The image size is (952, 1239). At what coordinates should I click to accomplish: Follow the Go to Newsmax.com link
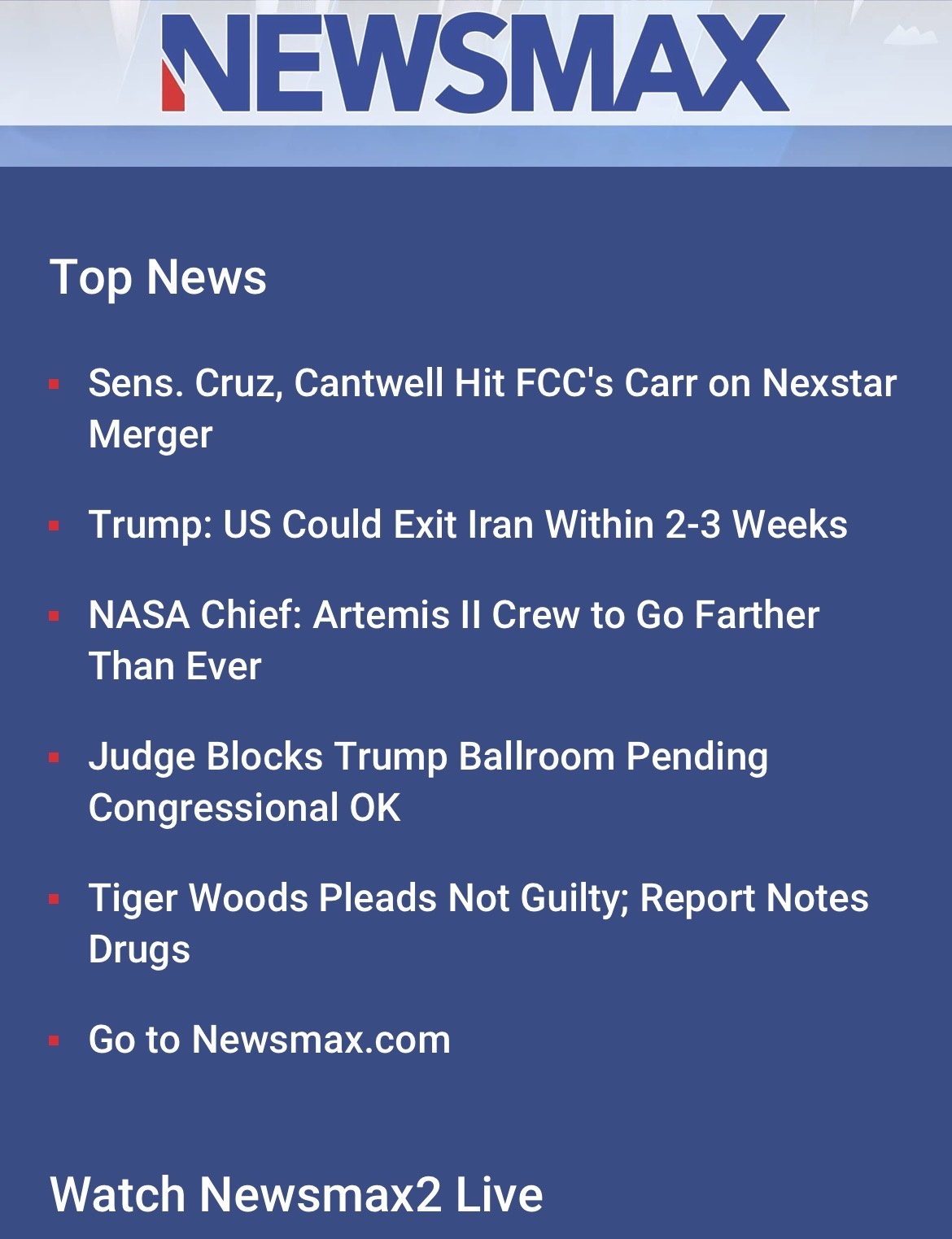click(x=269, y=1040)
